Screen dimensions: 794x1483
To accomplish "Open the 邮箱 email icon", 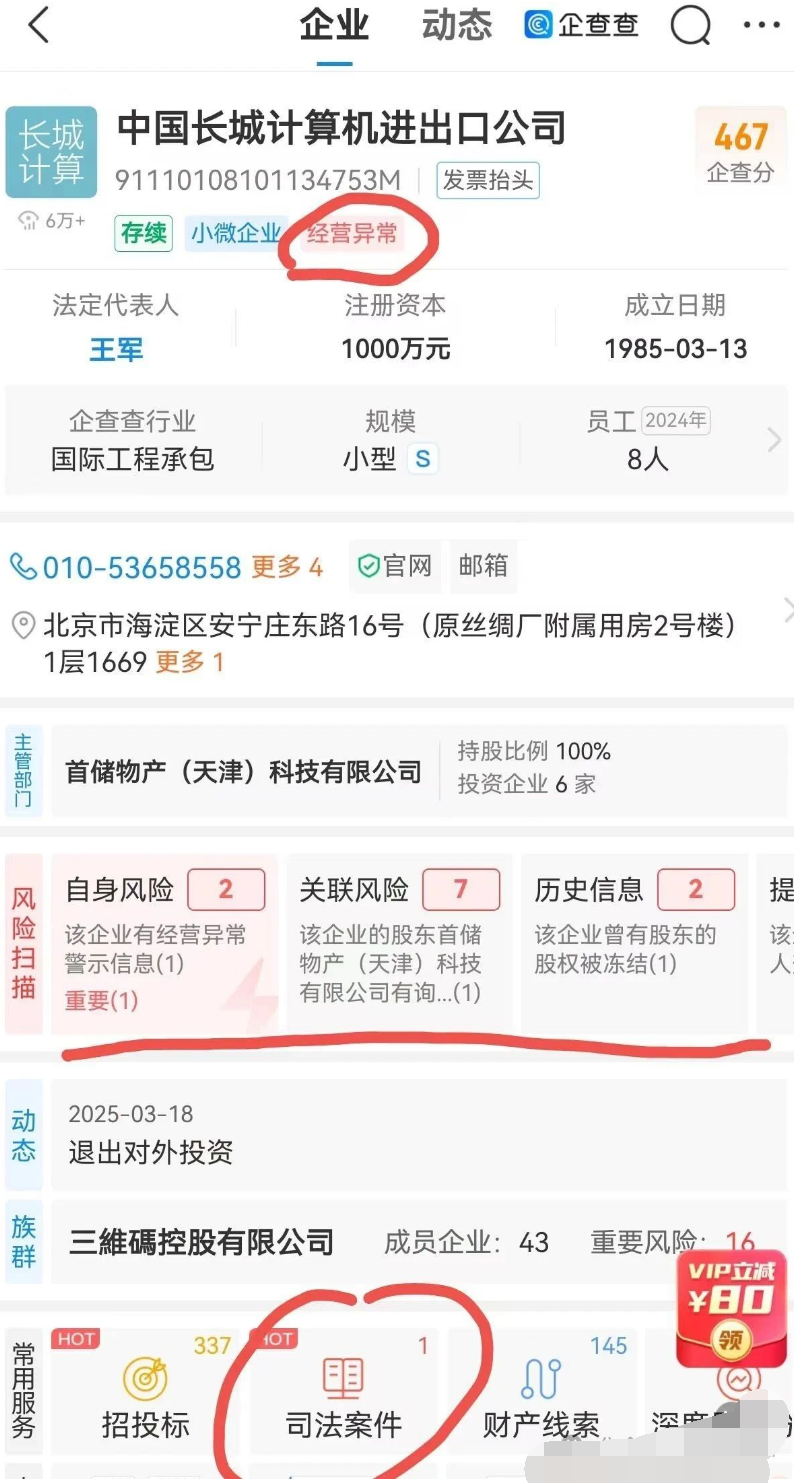I will (x=484, y=566).
